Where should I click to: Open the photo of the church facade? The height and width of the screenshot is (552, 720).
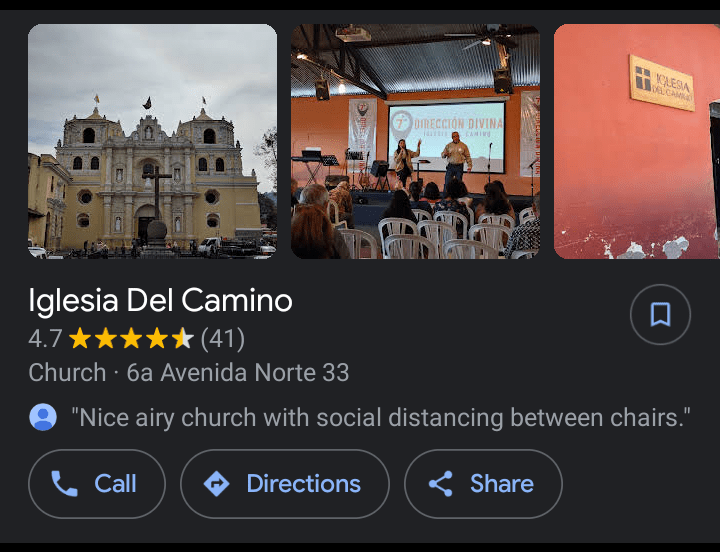(152, 142)
